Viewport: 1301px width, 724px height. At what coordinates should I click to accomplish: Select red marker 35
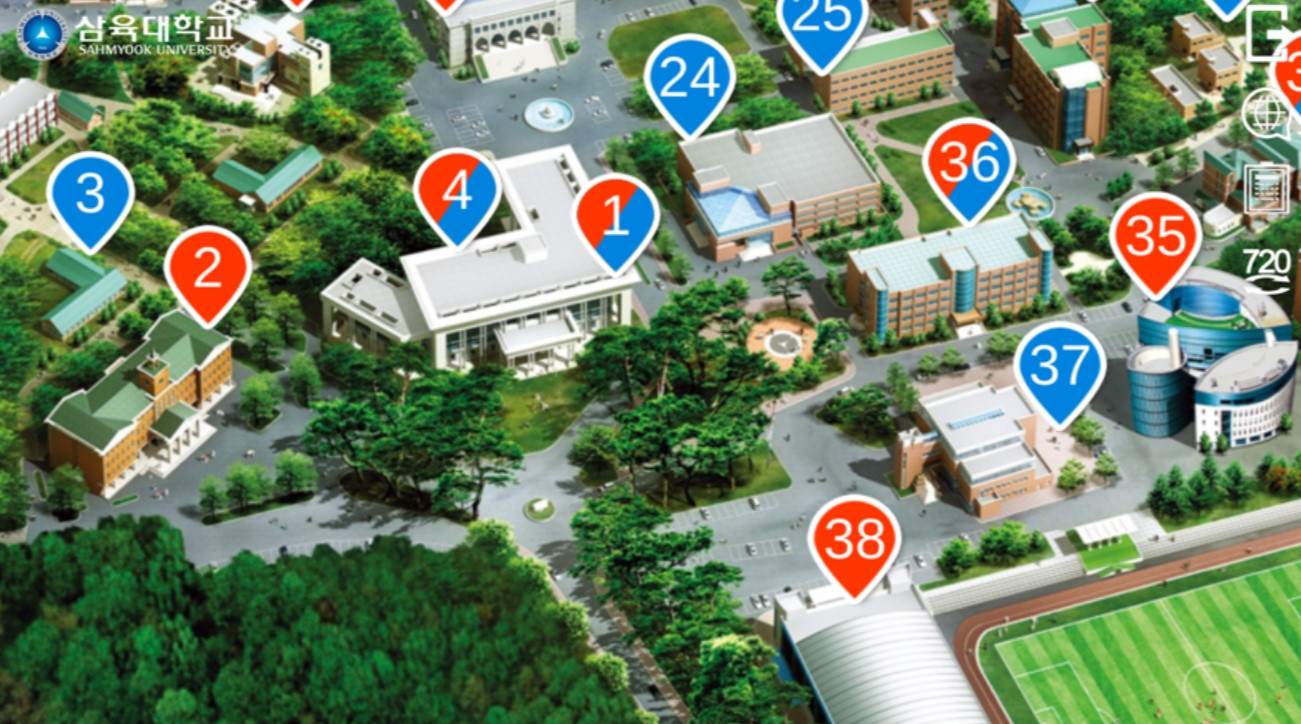point(1155,237)
